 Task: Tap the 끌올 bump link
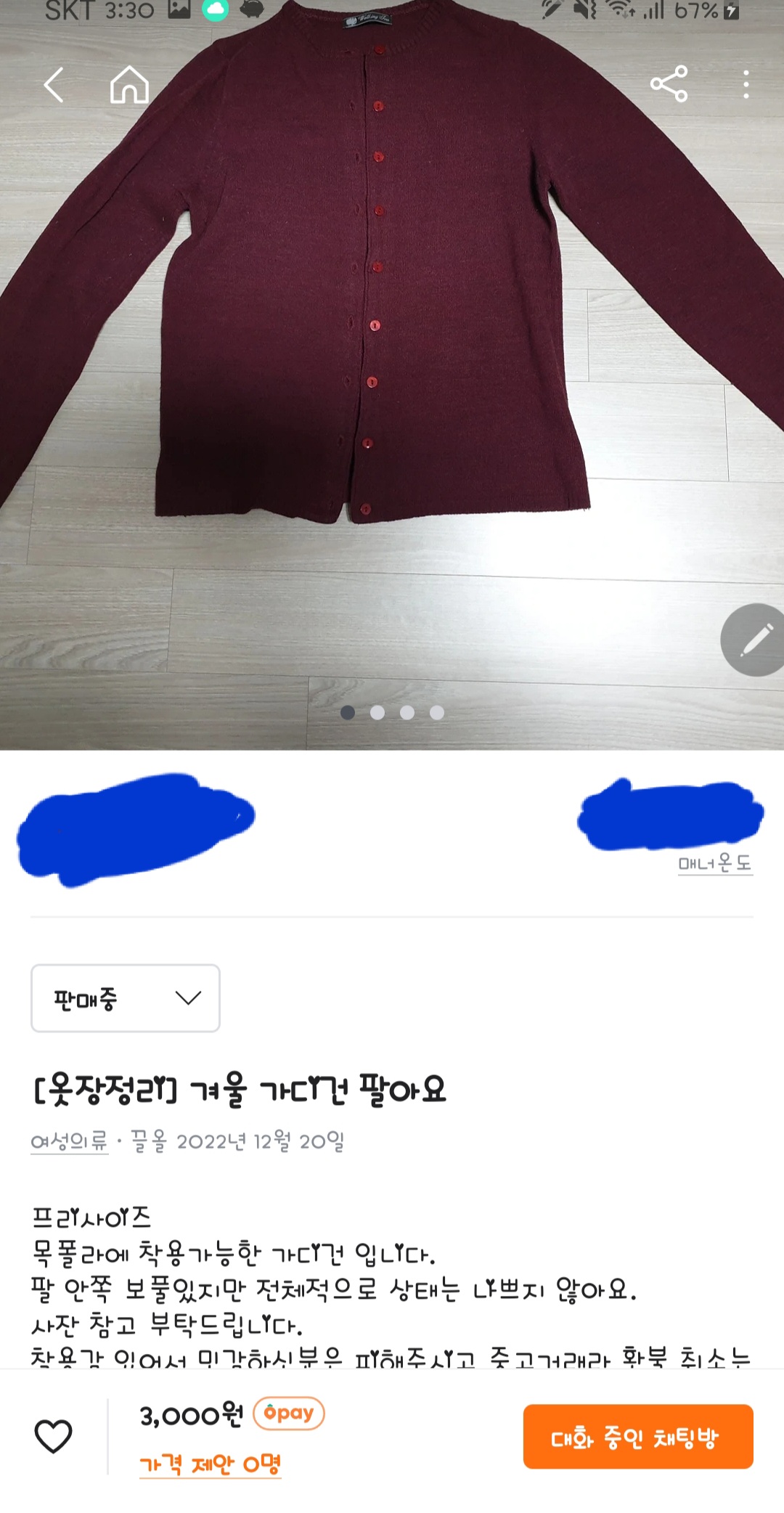(x=149, y=1141)
